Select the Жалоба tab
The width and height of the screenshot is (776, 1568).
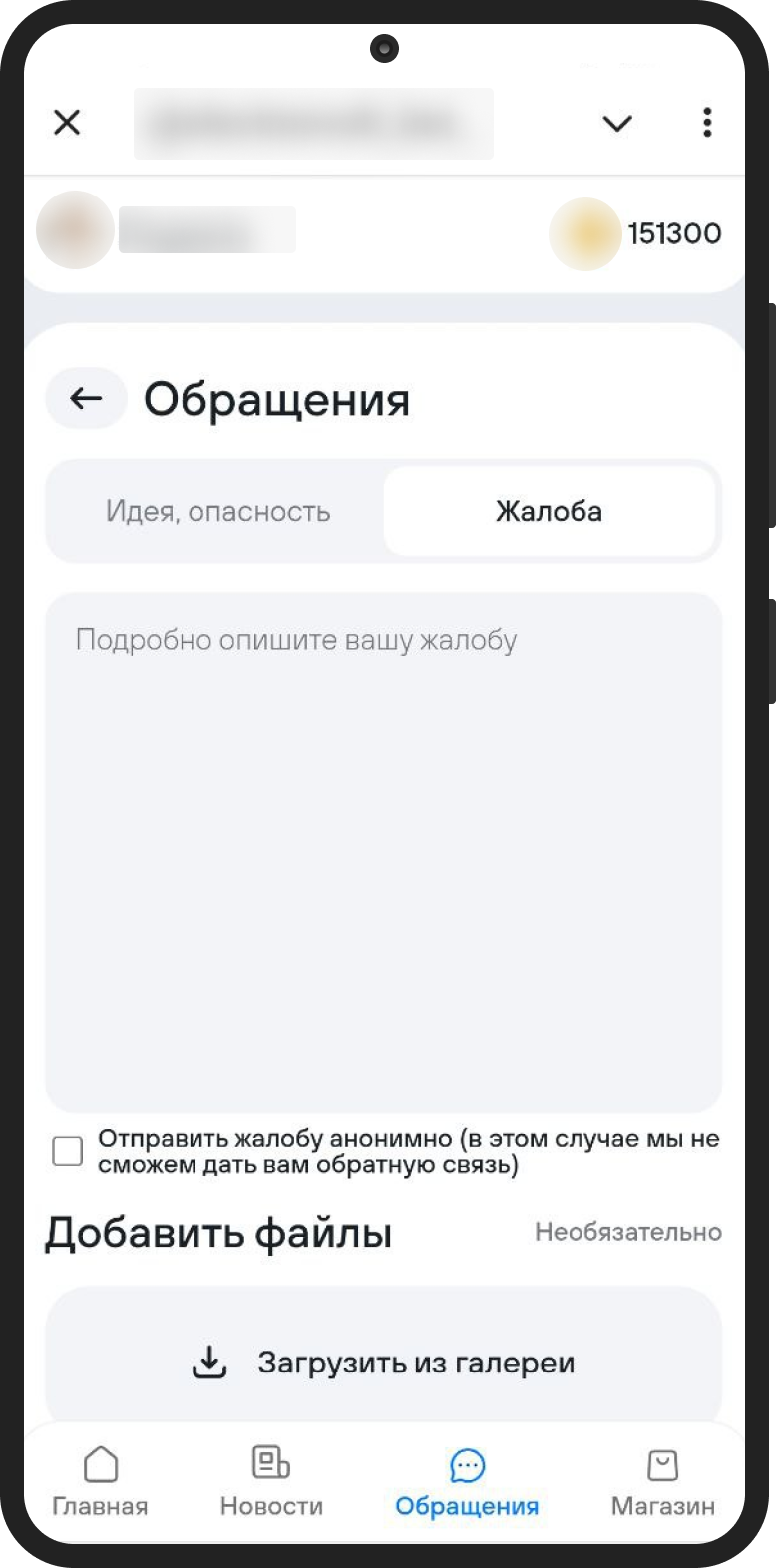click(549, 512)
